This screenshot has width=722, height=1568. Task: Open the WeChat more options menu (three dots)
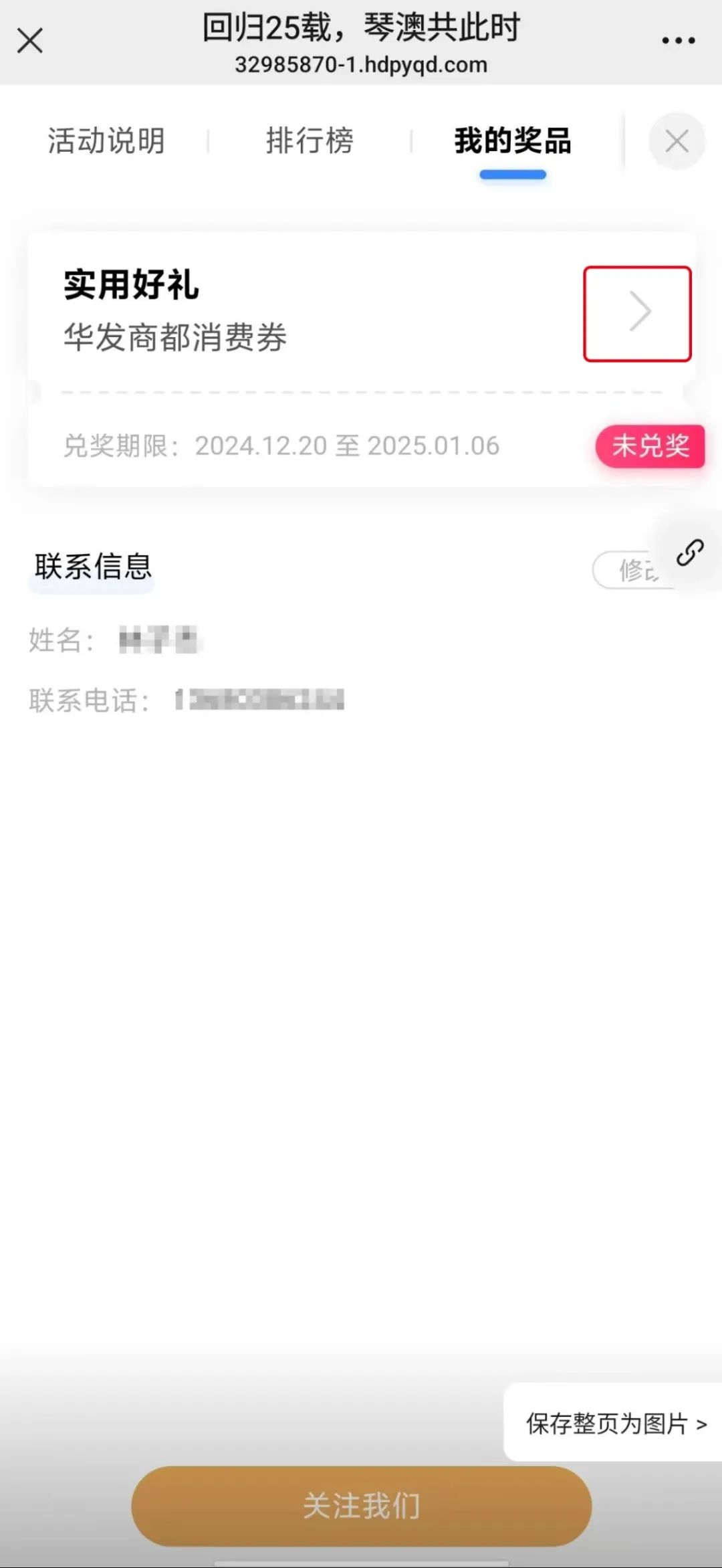click(x=678, y=40)
